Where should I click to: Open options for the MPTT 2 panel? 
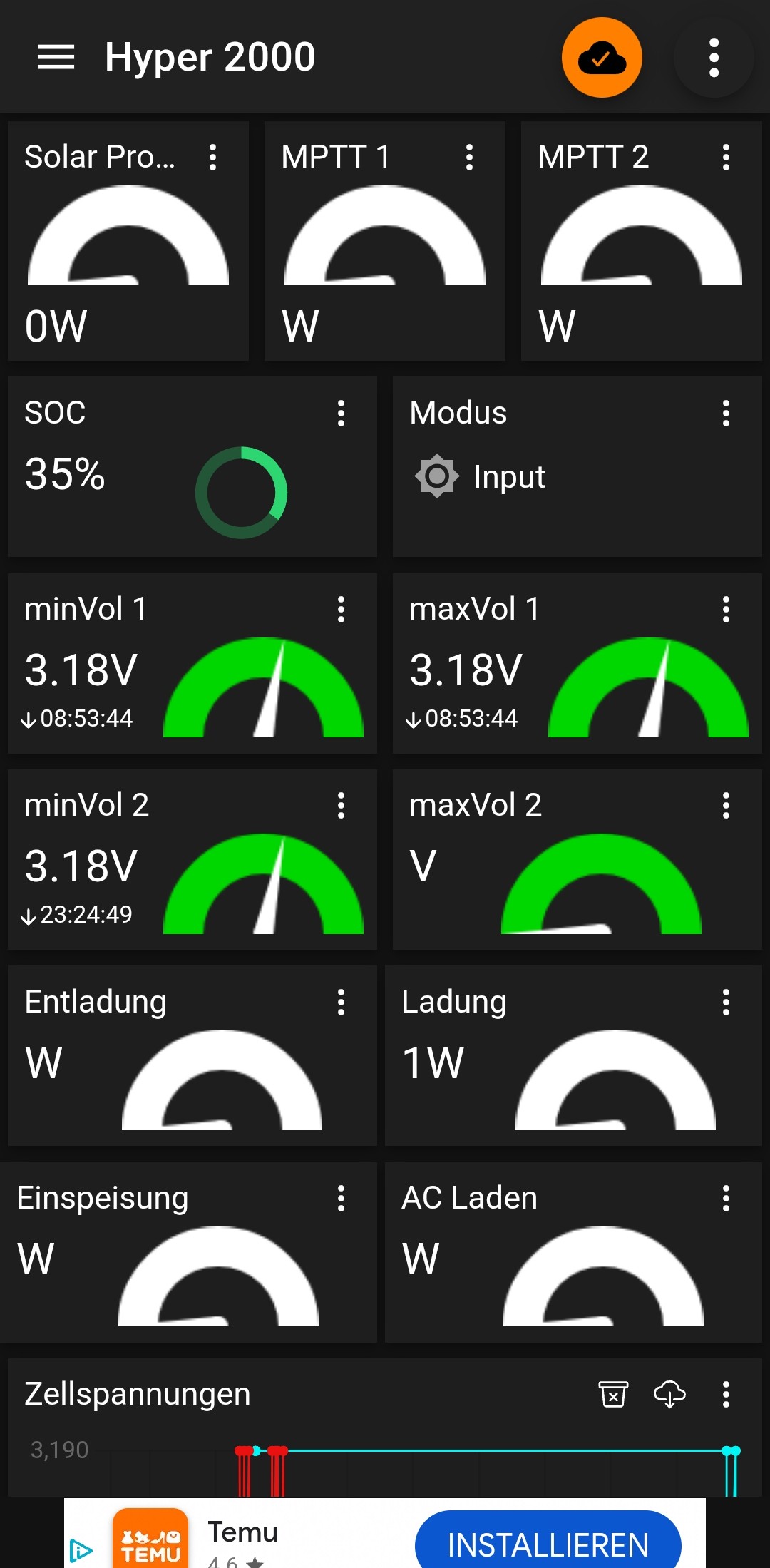(726, 157)
